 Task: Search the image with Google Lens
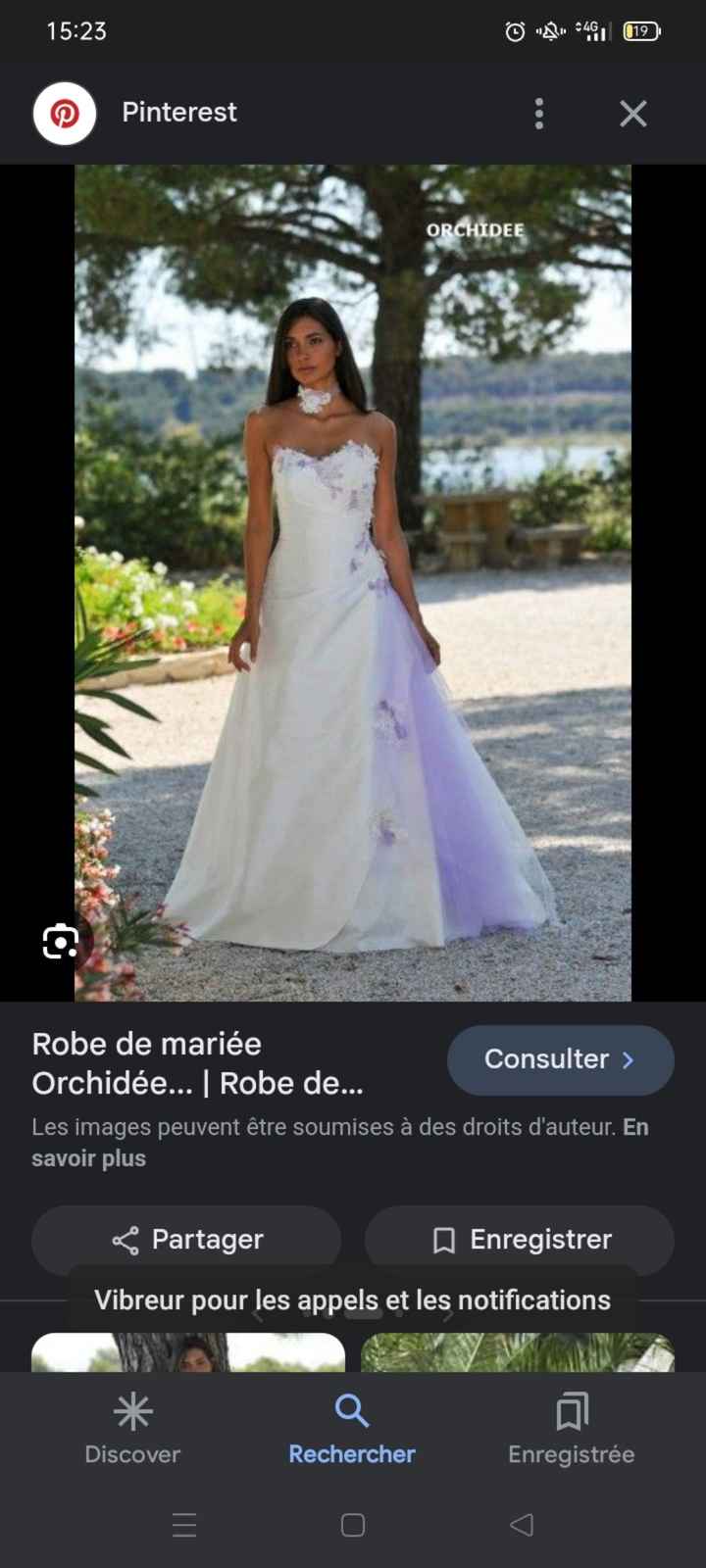tap(61, 942)
